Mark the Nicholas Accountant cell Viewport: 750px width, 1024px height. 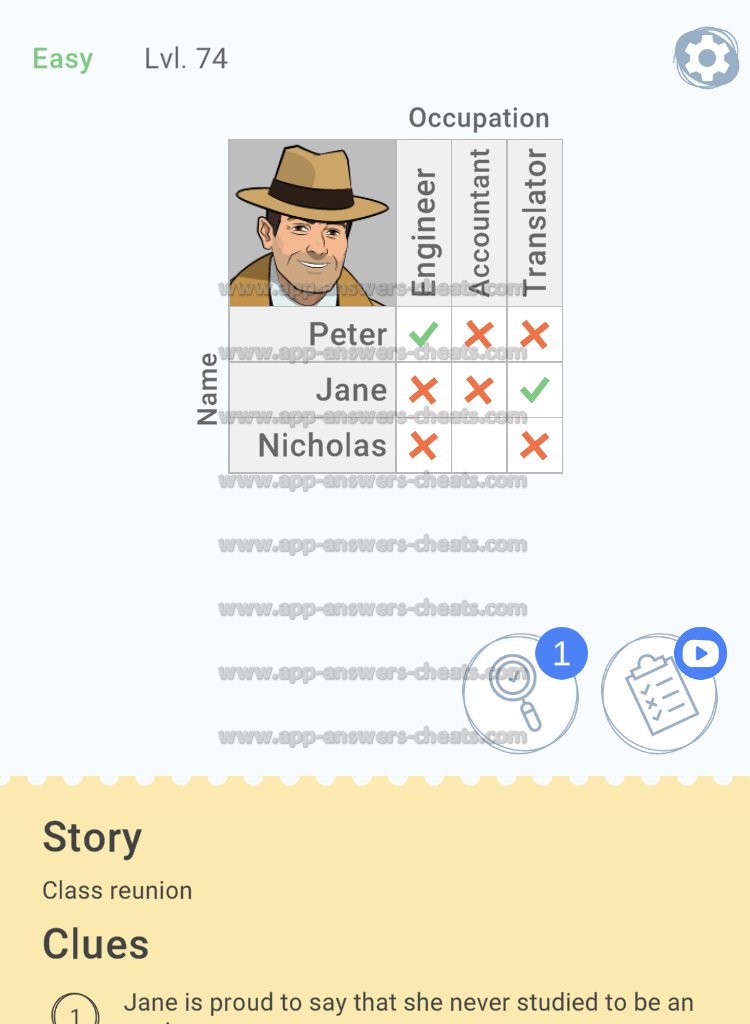(x=479, y=445)
